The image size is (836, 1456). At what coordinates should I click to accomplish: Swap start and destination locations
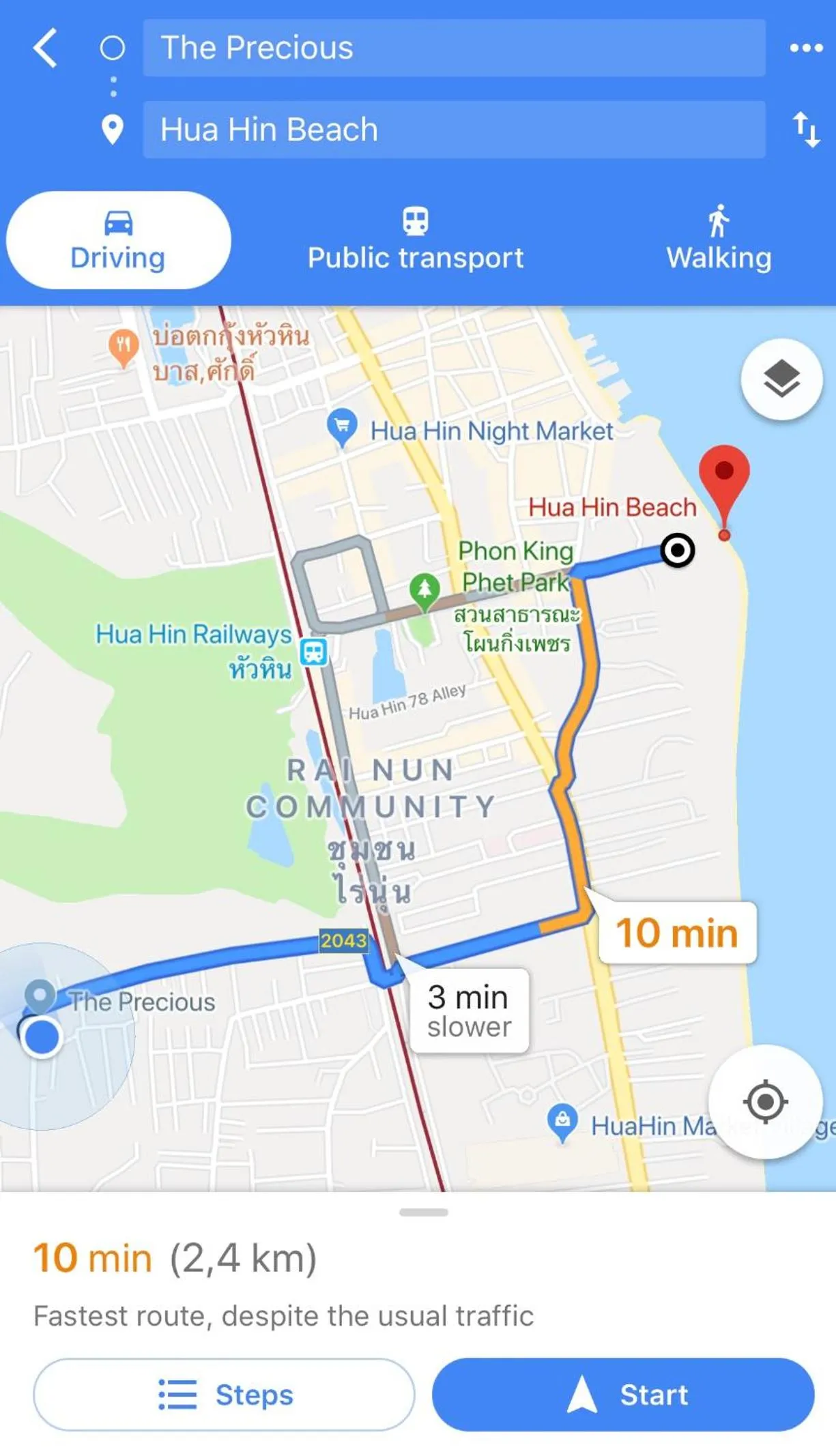coord(806,130)
